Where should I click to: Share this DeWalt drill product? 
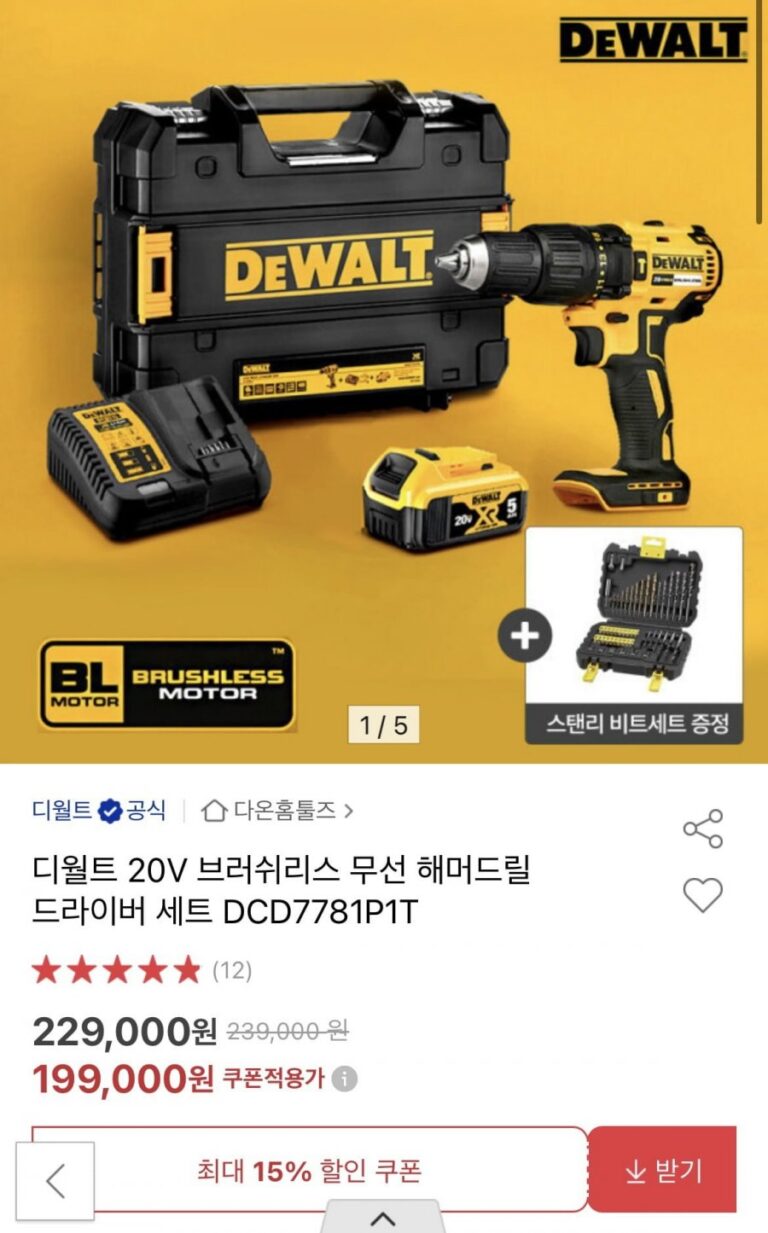point(702,829)
